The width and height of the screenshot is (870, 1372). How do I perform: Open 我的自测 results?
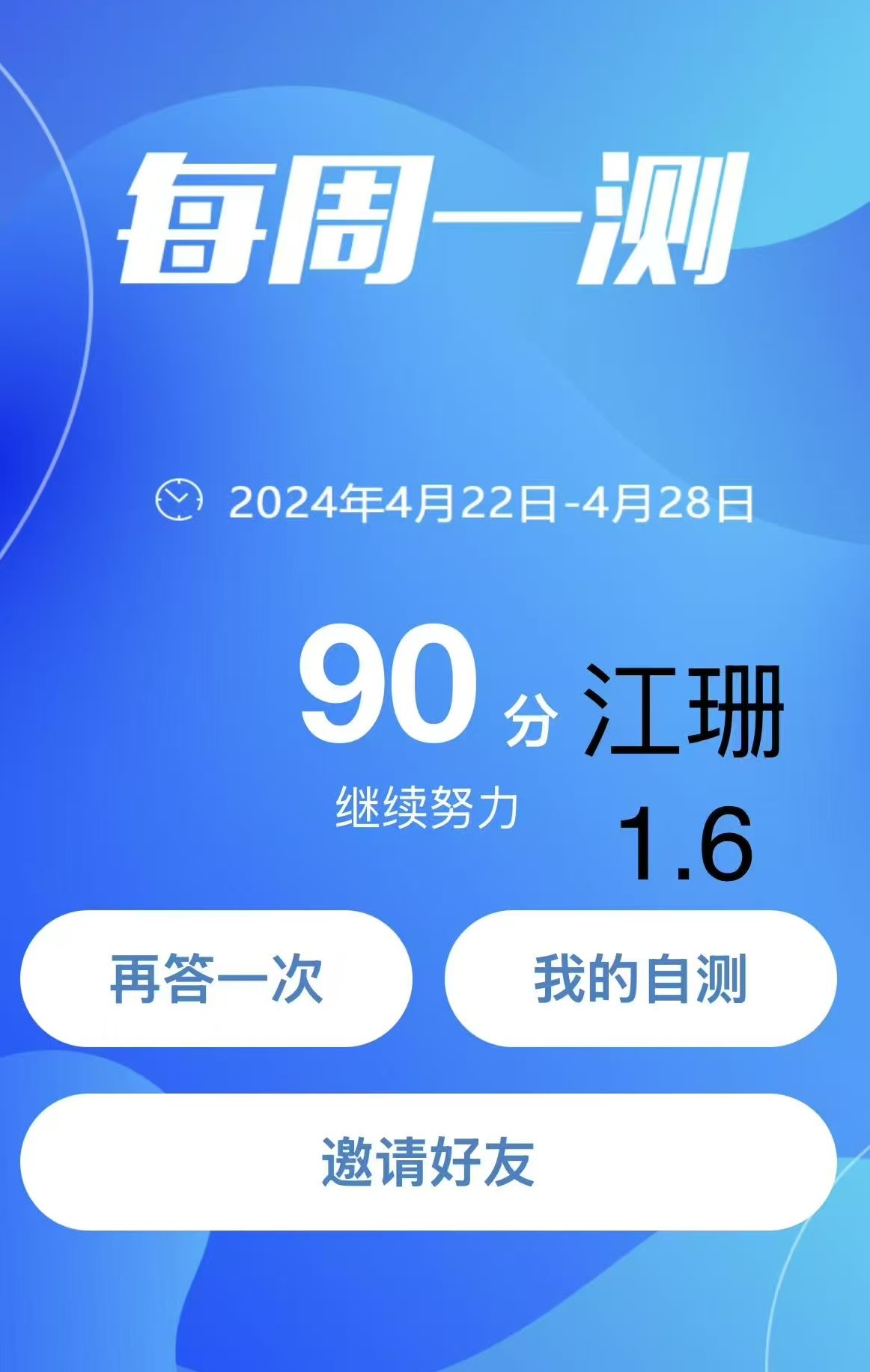click(640, 978)
